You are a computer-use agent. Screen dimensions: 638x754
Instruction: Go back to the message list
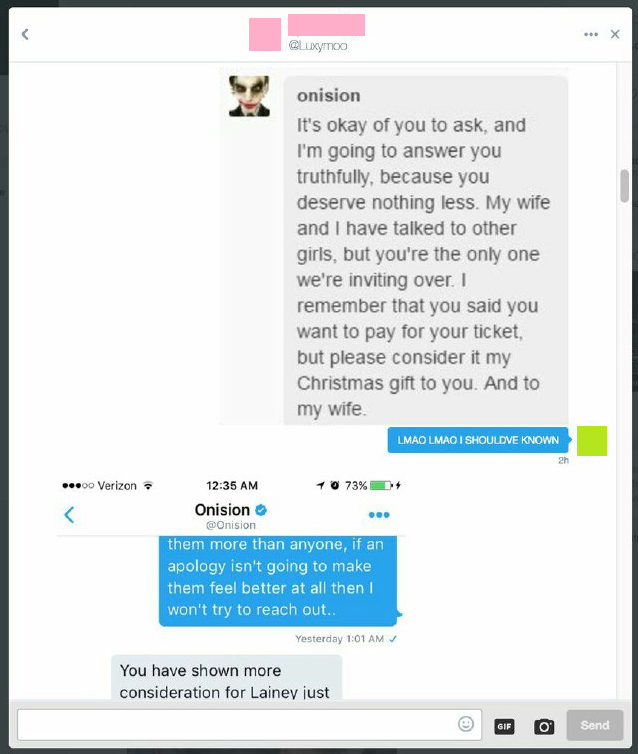tap(25, 34)
